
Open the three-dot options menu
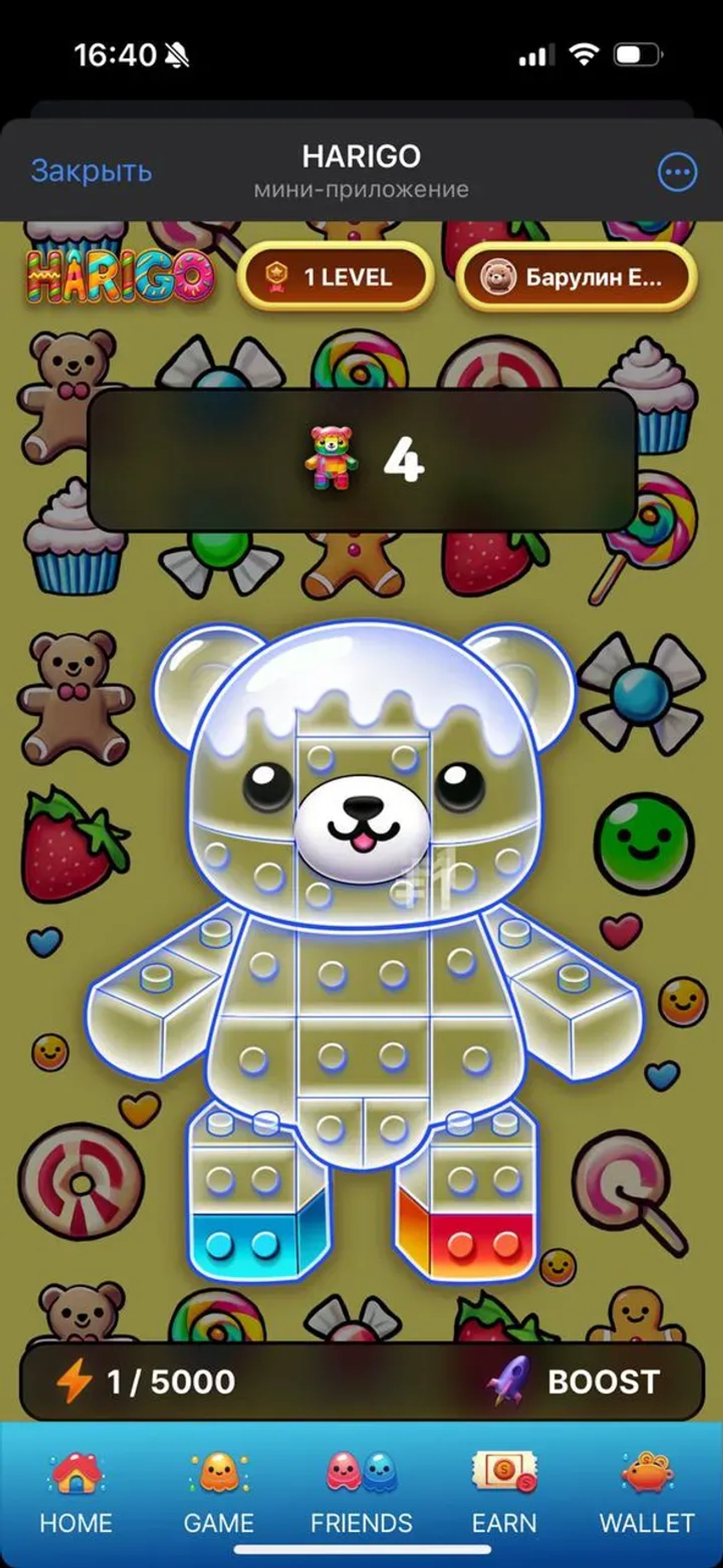677,172
